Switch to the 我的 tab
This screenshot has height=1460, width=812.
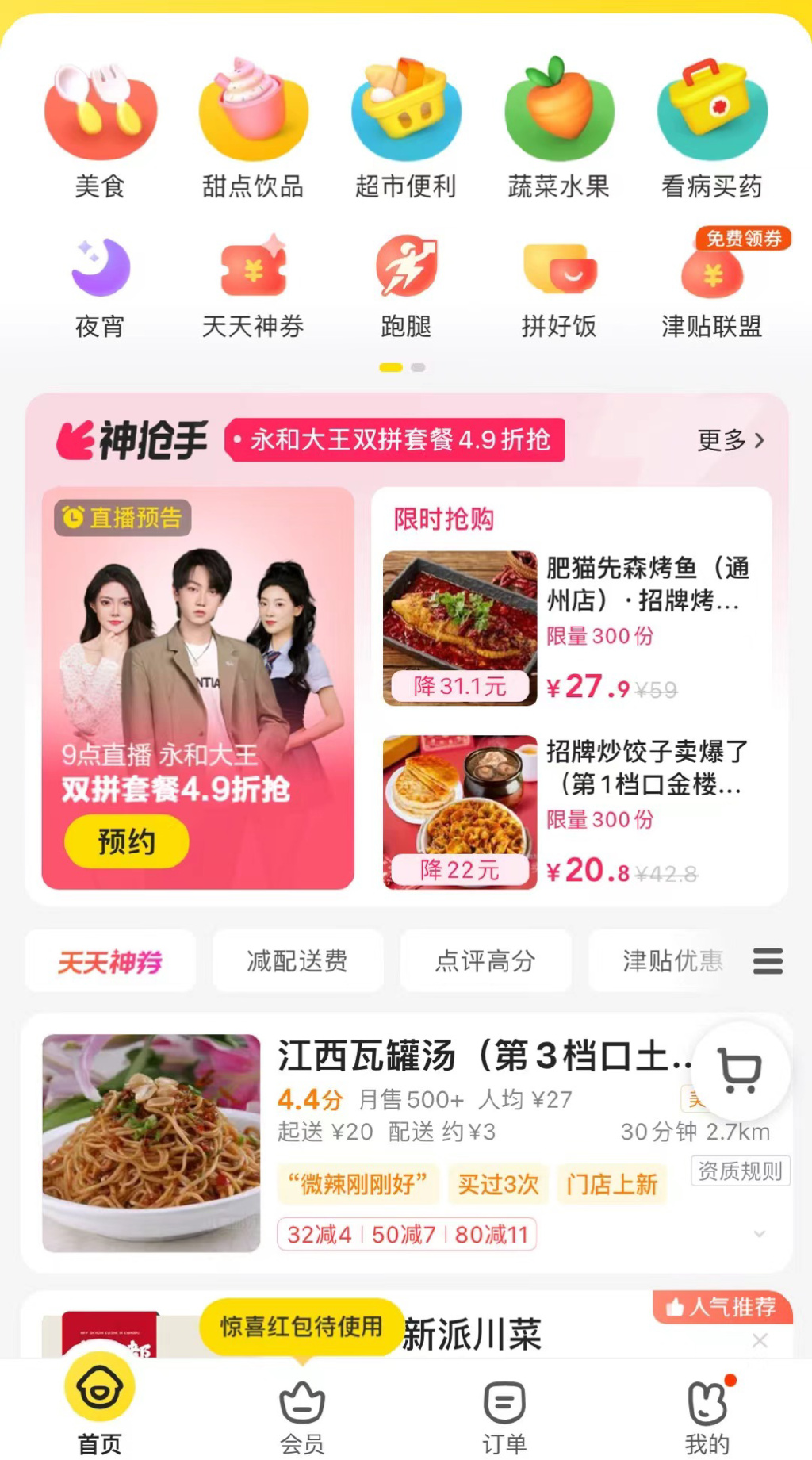707,1417
